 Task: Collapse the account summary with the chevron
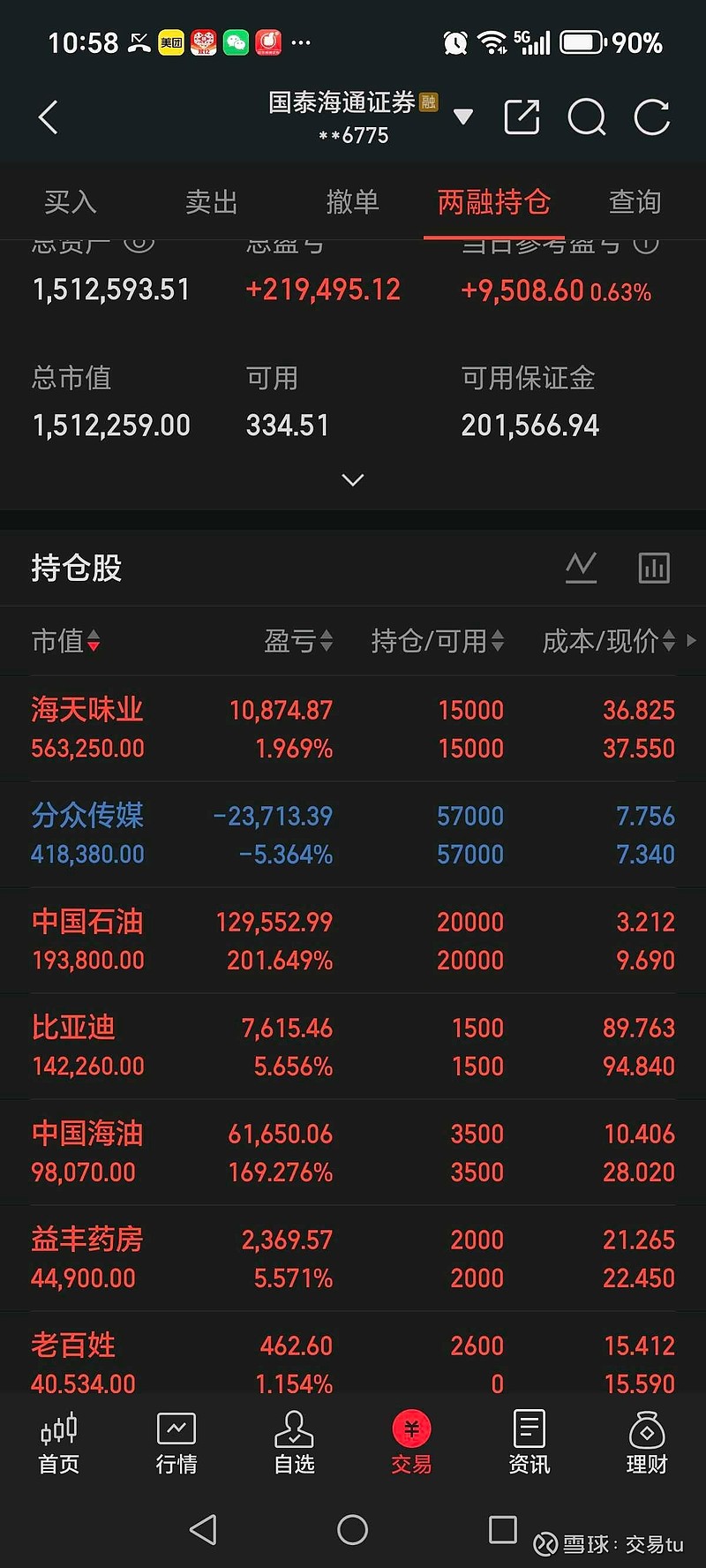tap(352, 479)
